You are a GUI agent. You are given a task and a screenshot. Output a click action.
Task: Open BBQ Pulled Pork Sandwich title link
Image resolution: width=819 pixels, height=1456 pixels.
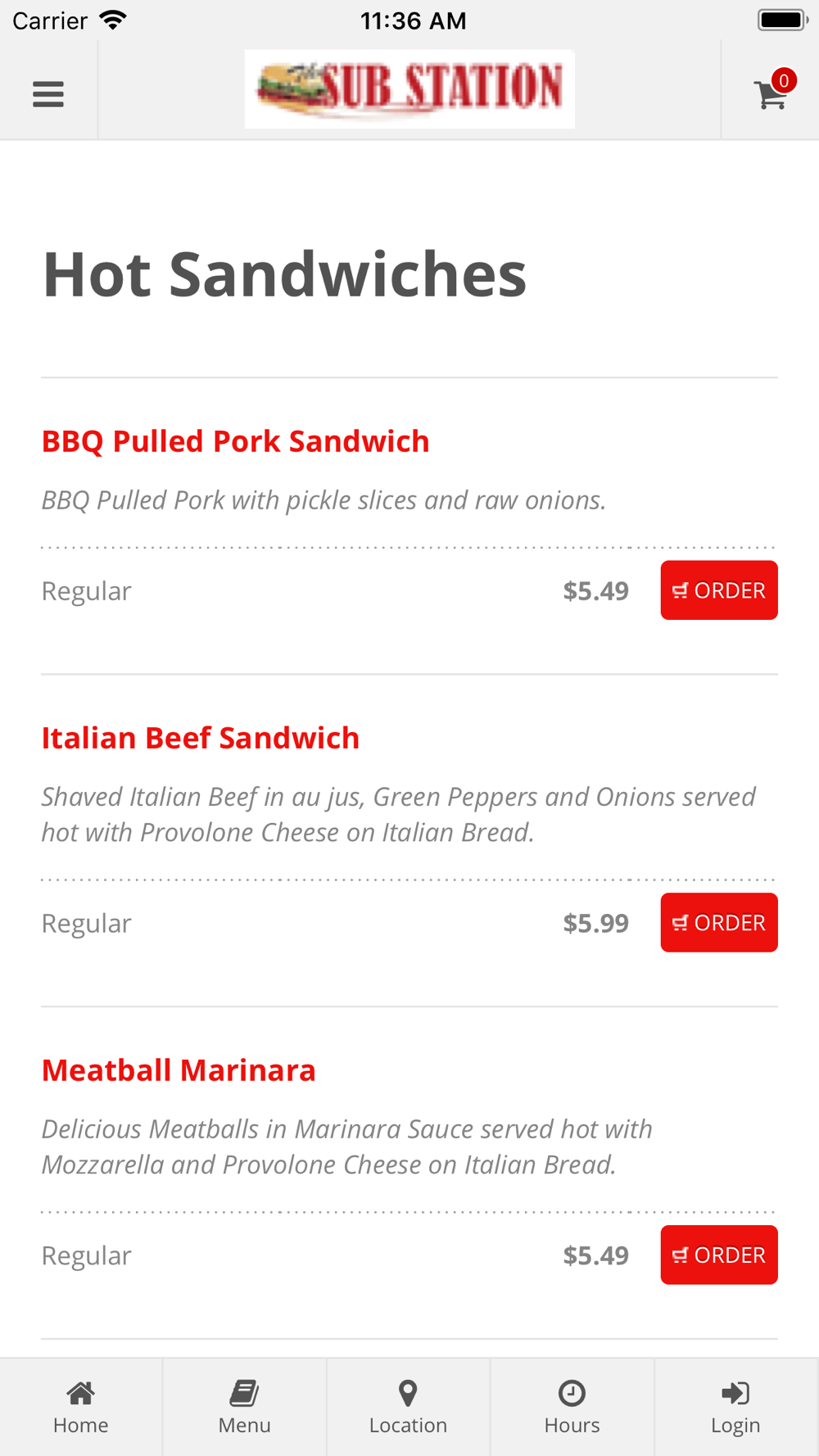click(x=236, y=441)
